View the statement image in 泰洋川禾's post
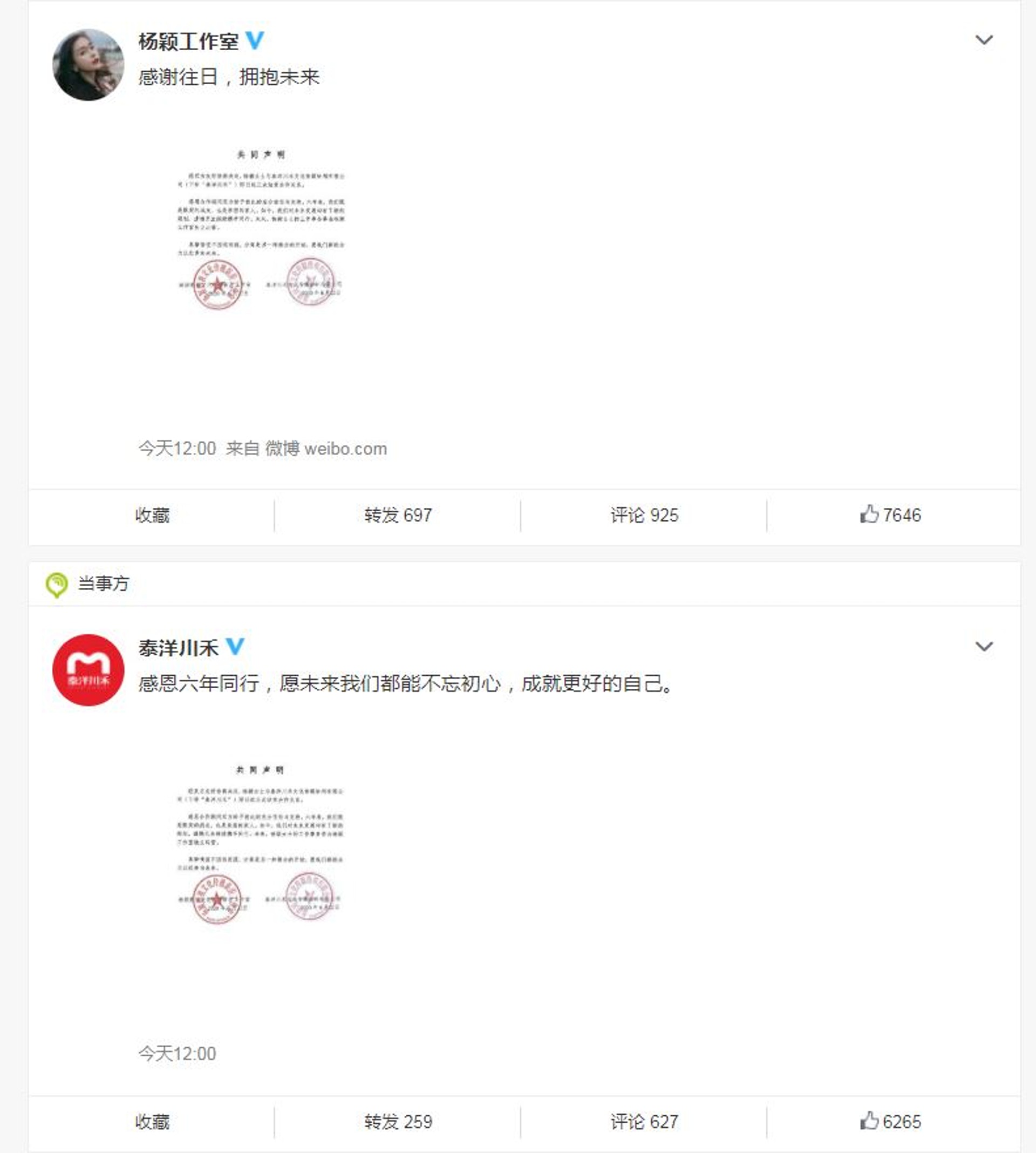 click(261, 843)
